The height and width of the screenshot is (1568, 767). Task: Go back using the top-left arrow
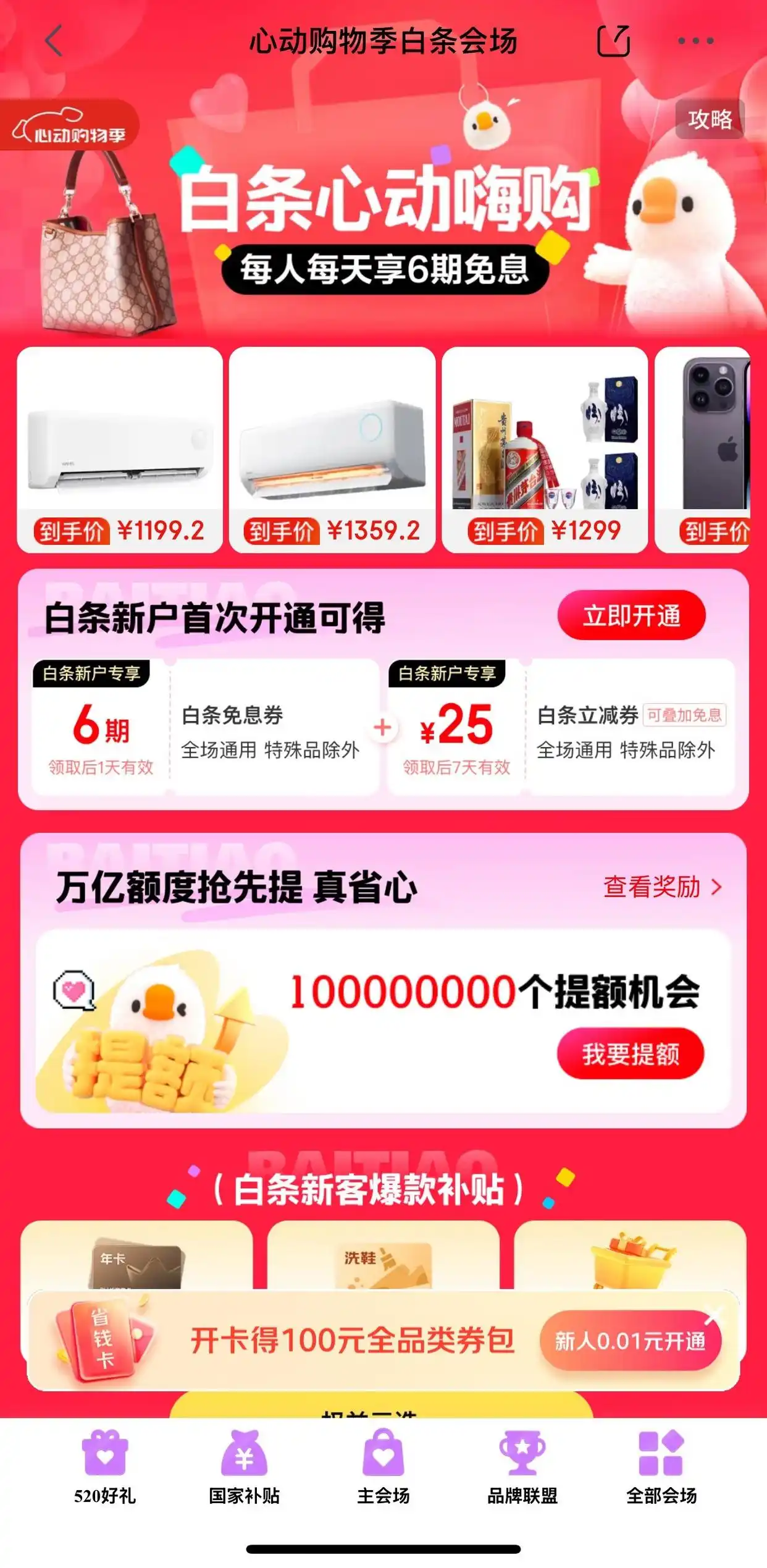pyautogui.click(x=54, y=41)
